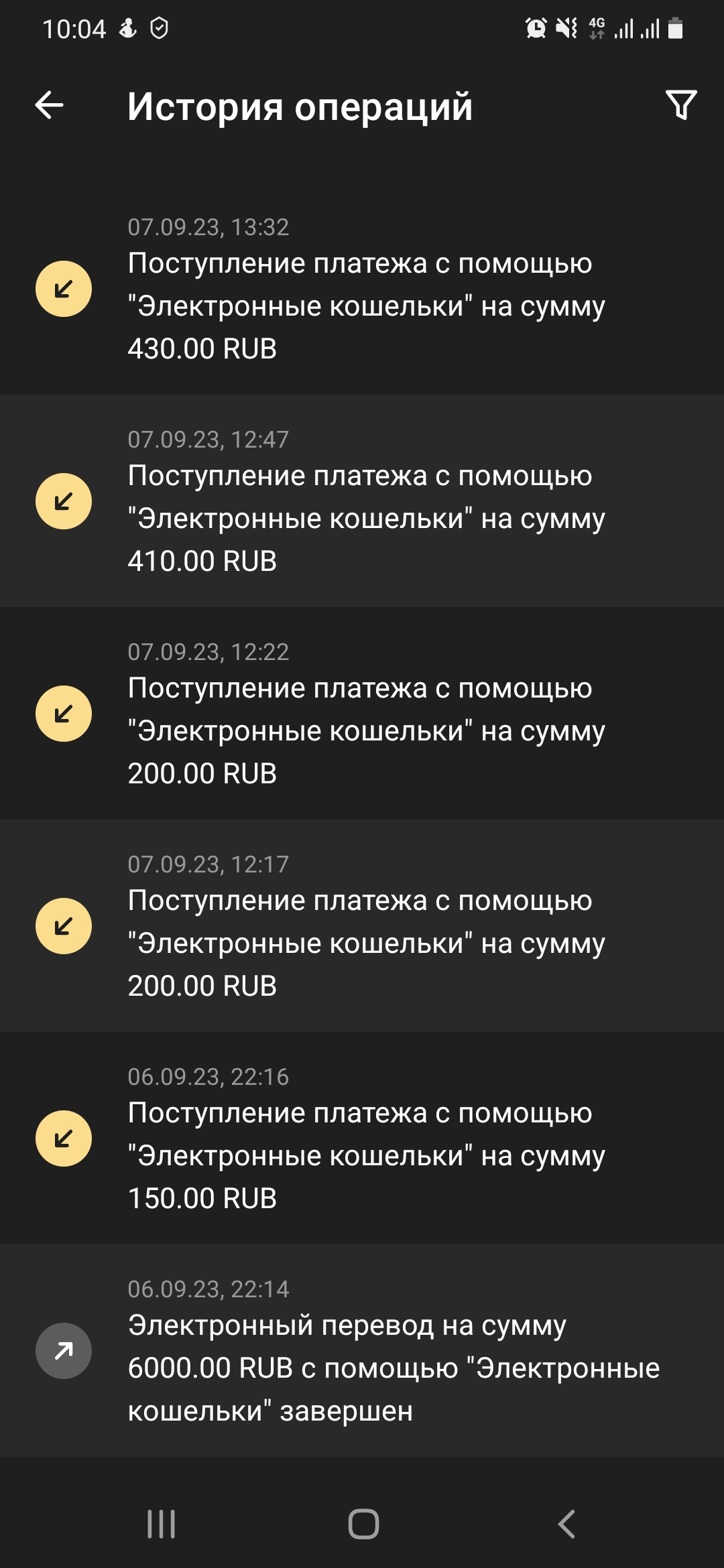View the 200.00 RUB payment at 12:22
The height and width of the screenshot is (1568, 724).
pos(362,714)
